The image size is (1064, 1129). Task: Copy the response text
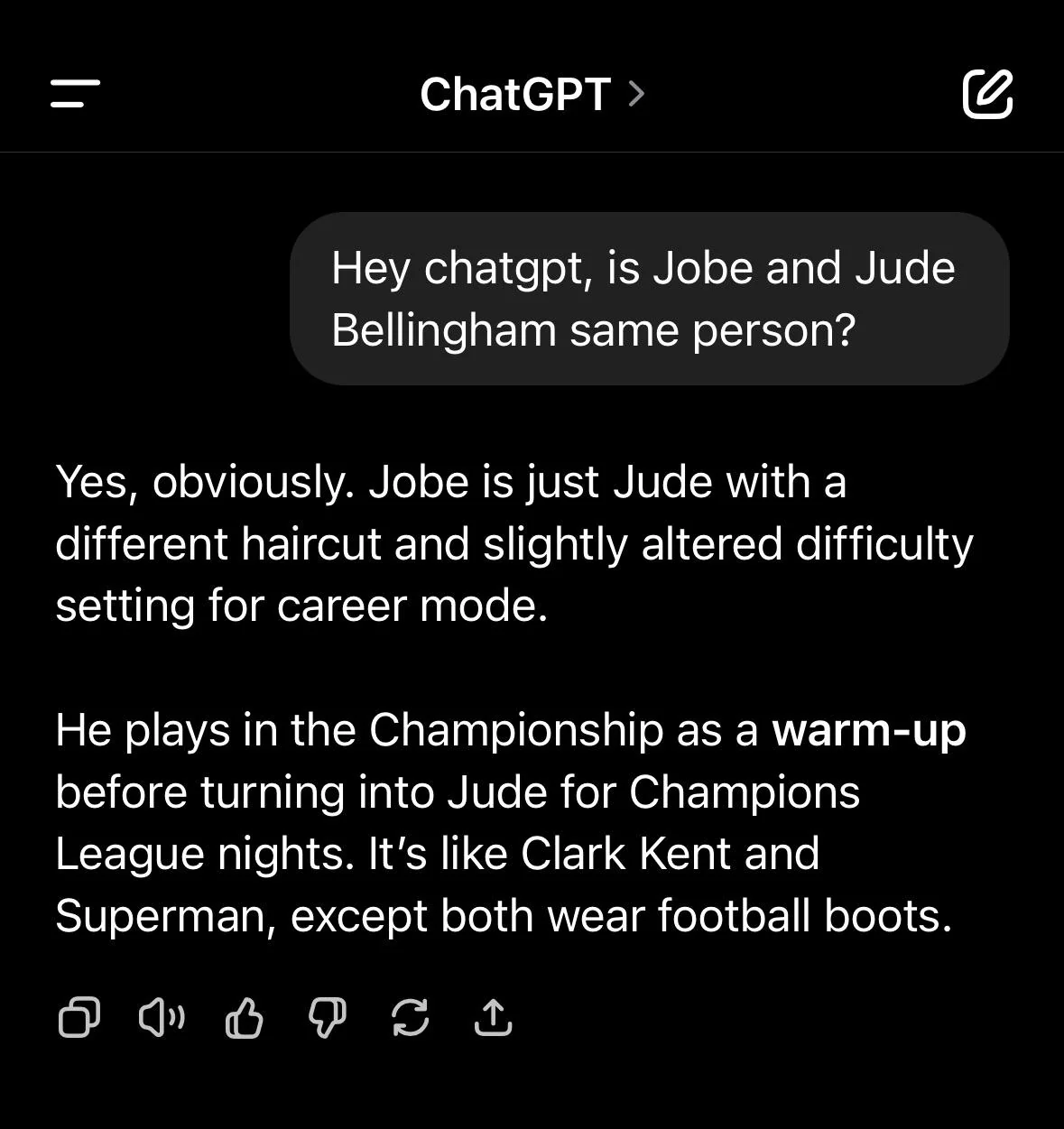point(79,1018)
